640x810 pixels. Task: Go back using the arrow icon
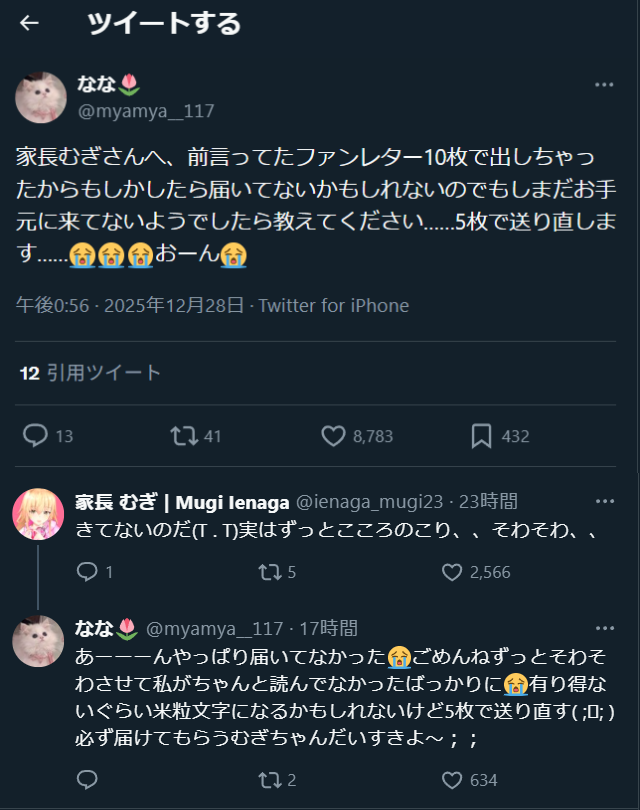tap(29, 23)
